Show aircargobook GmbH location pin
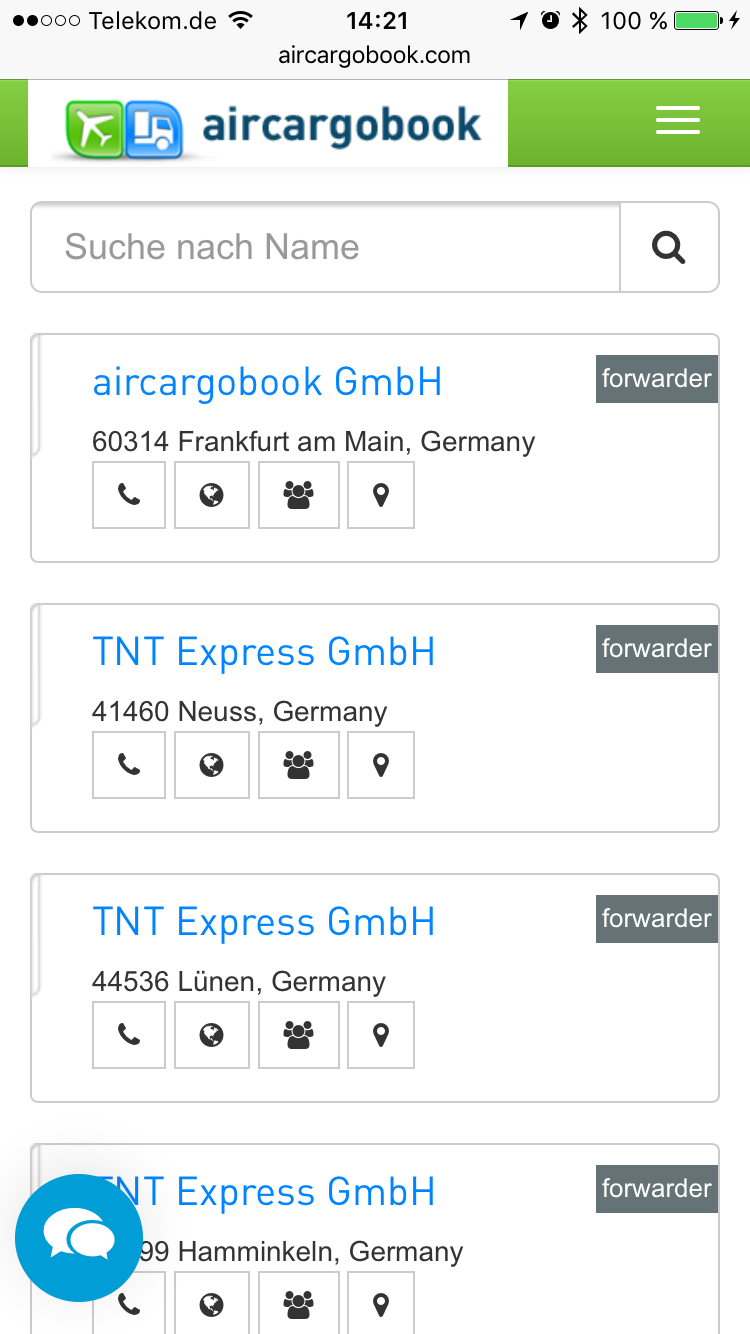The width and height of the screenshot is (750, 1334). (380, 495)
